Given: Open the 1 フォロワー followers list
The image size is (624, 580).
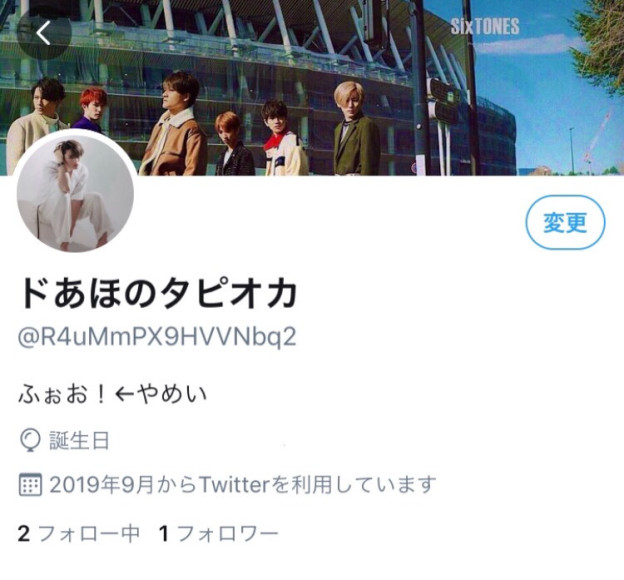Looking at the screenshot, I should pyautogui.click(x=219, y=533).
